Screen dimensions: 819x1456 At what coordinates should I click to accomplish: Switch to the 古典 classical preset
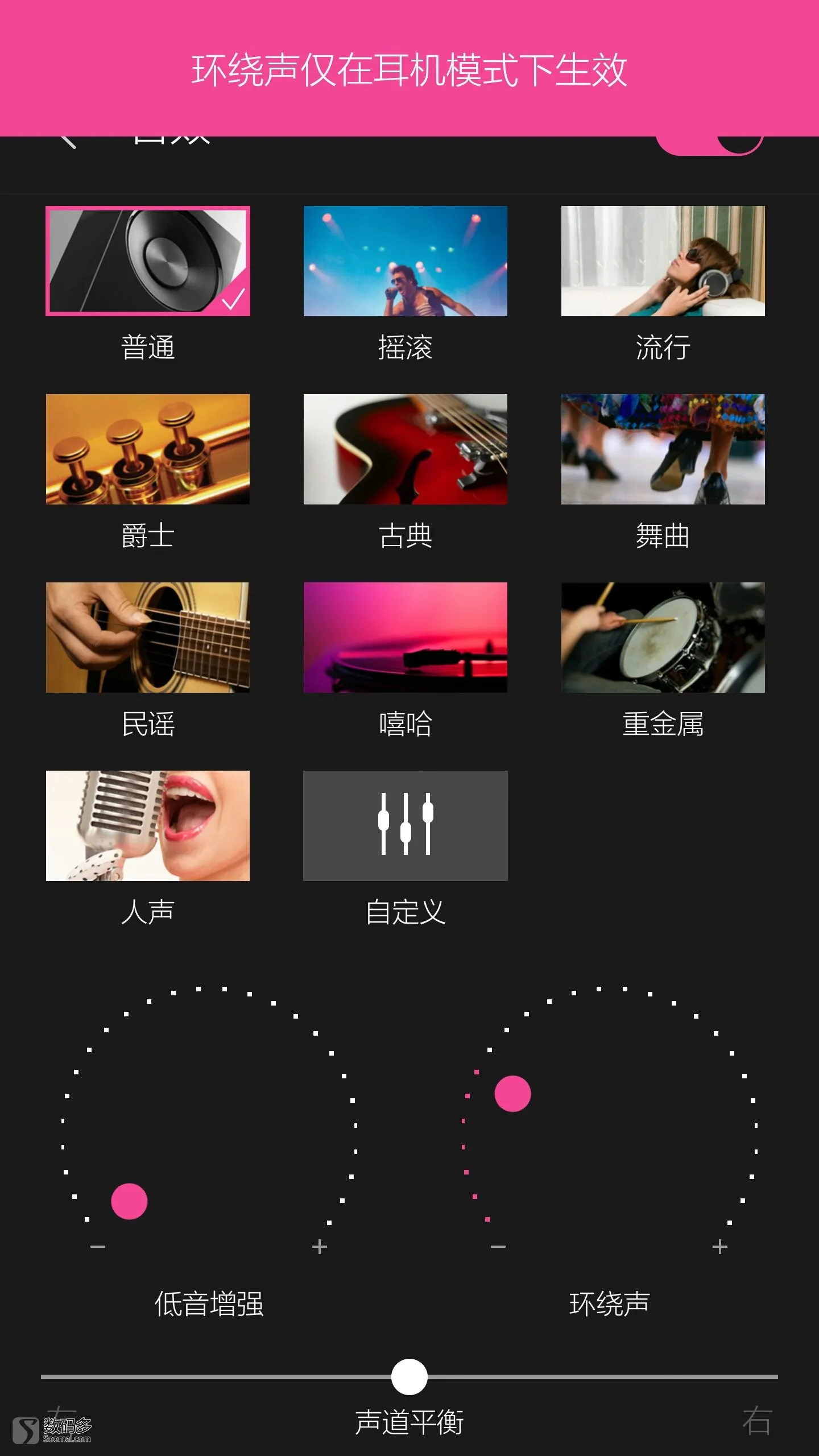coord(405,449)
